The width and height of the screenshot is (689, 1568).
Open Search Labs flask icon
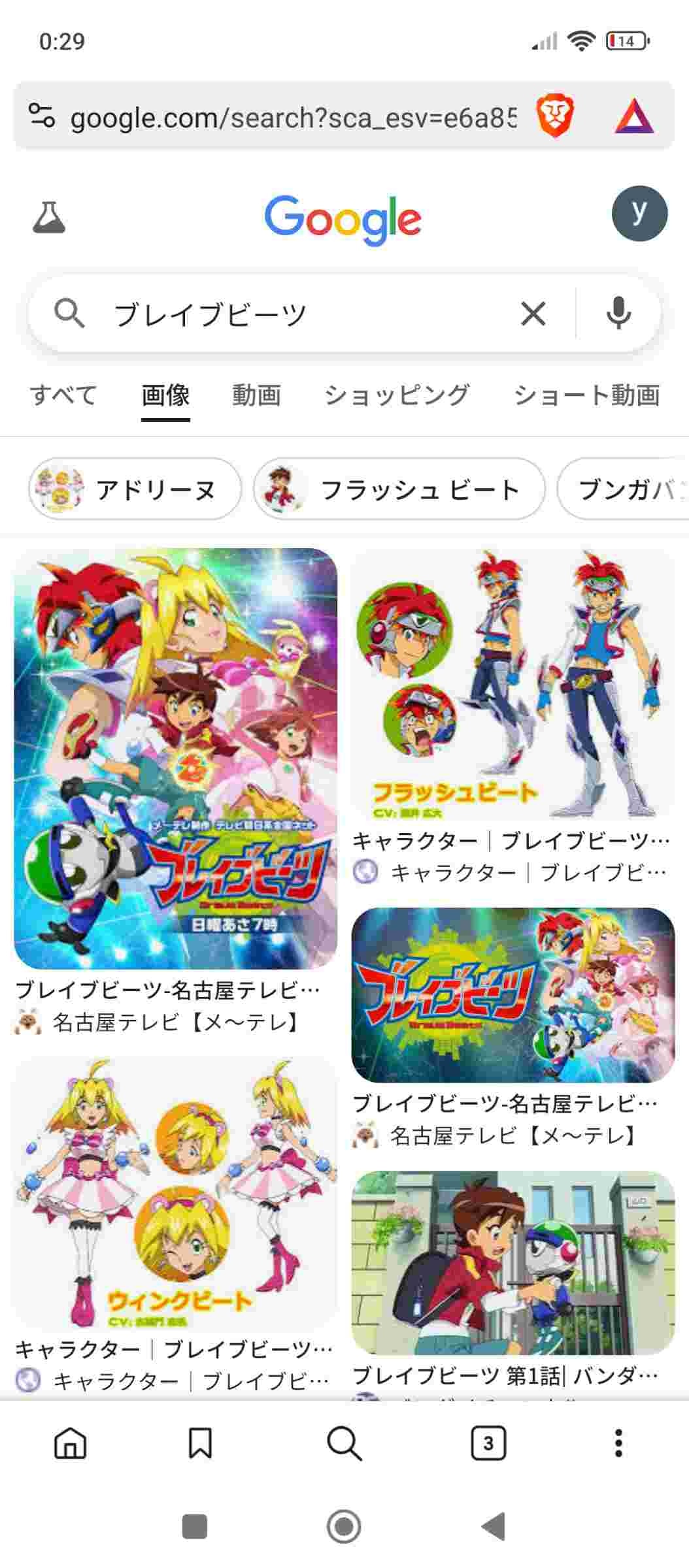point(49,217)
